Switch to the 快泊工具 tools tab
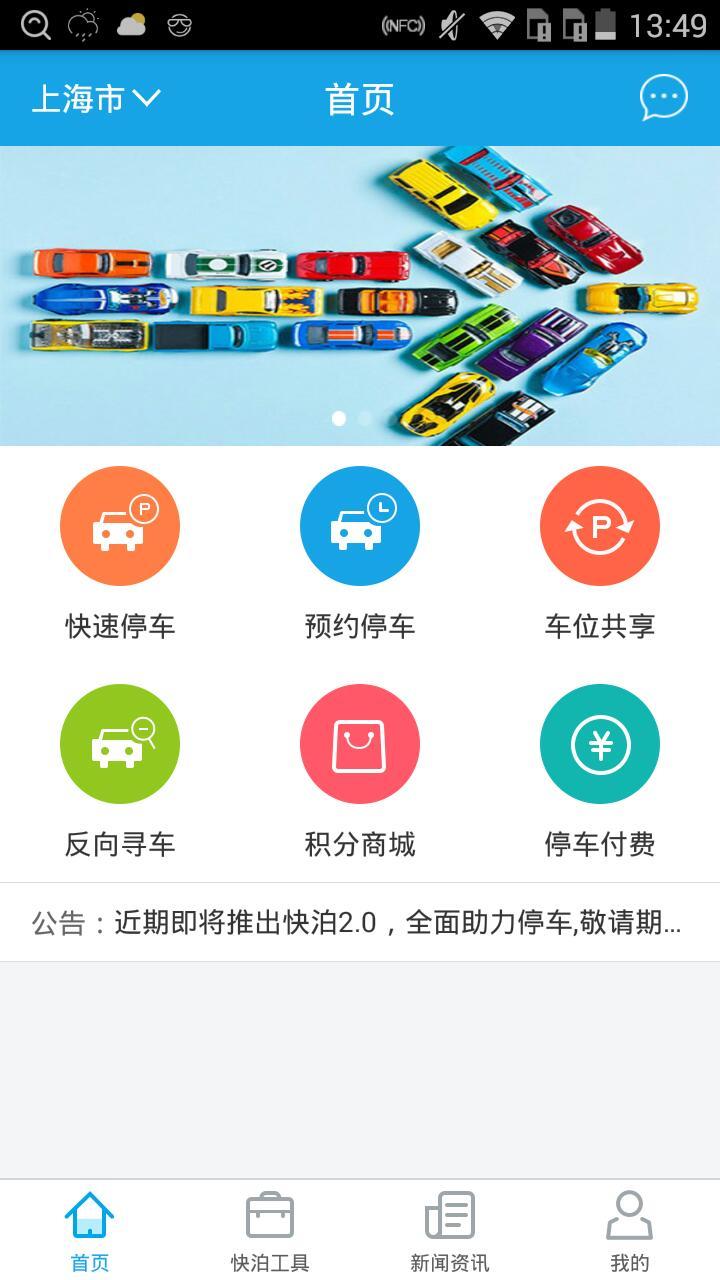Image resolution: width=720 pixels, height=1280 pixels. click(x=270, y=1230)
